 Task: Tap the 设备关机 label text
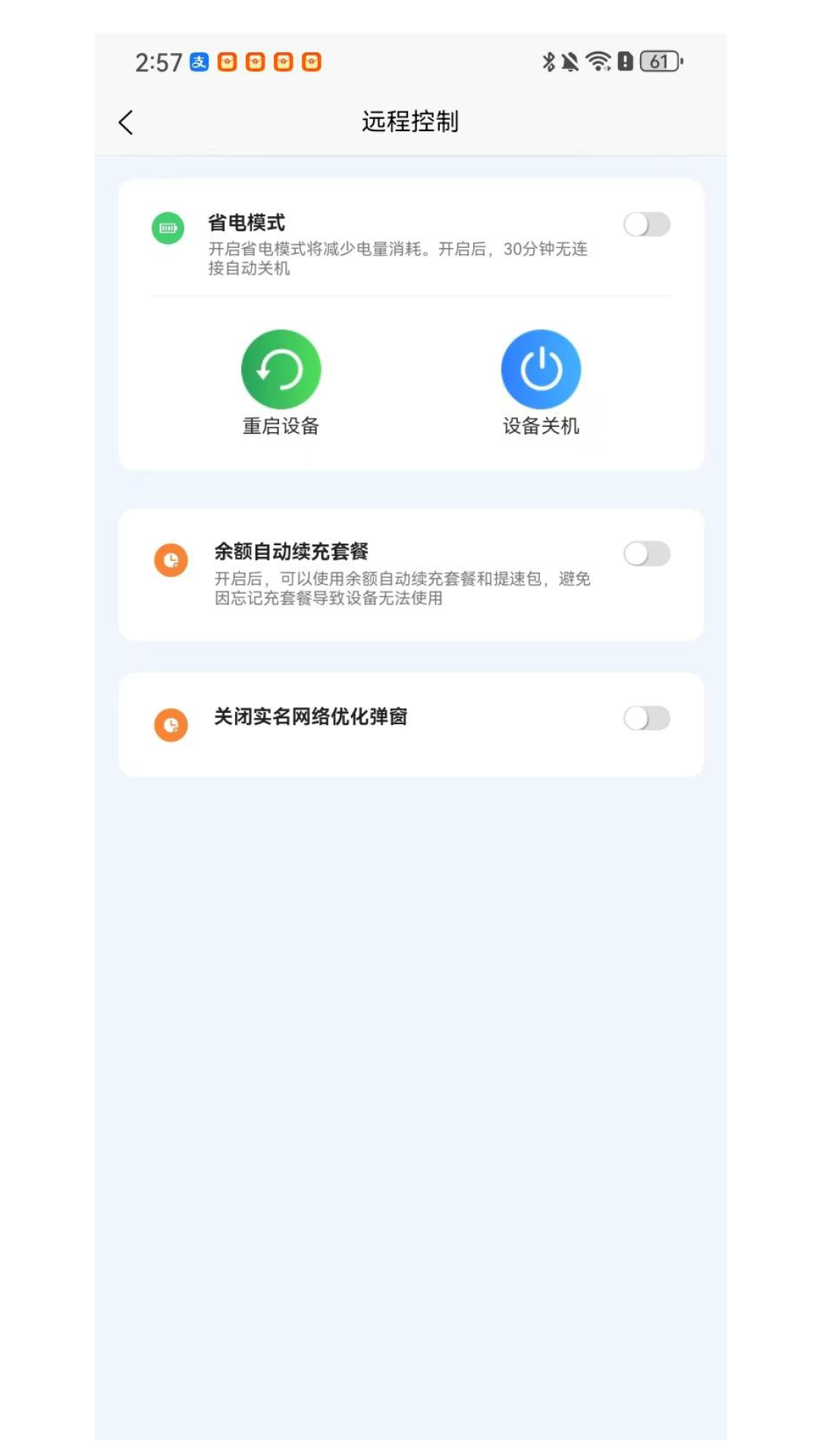click(541, 426)
